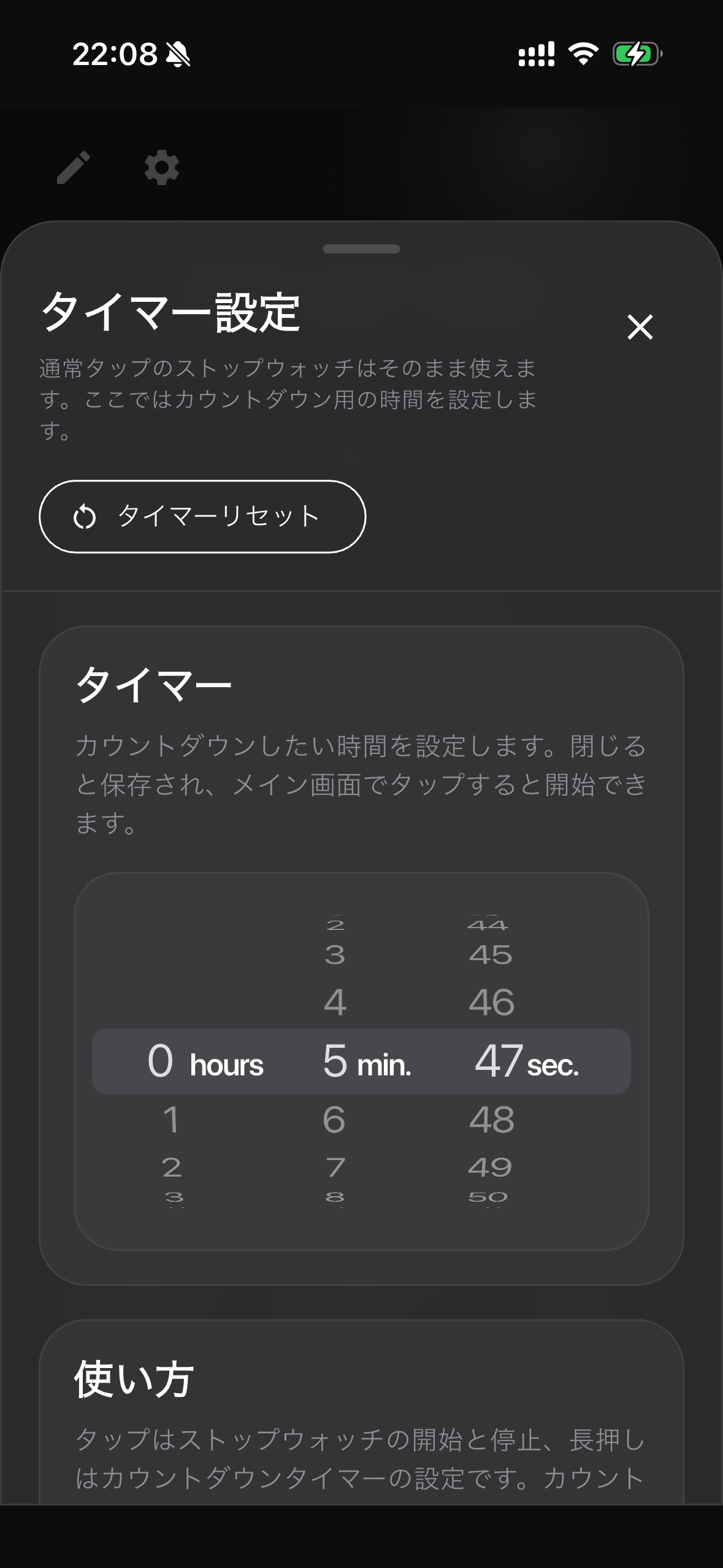
Task: Tap the clock showing 22:08
Action: pyautogui.click(x=112, y=54)
